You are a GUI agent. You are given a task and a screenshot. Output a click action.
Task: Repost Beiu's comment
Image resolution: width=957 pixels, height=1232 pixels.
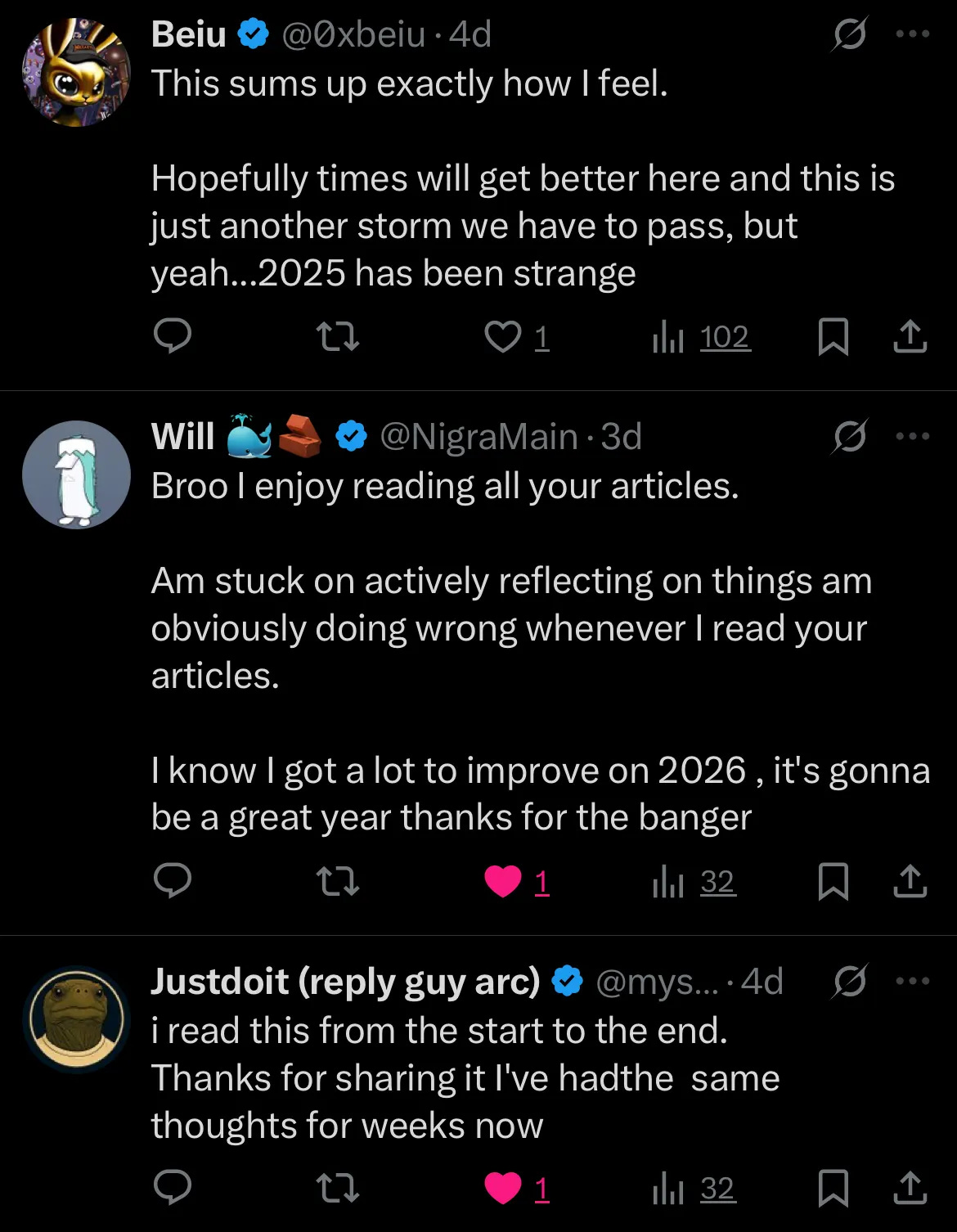pos(337,335)
